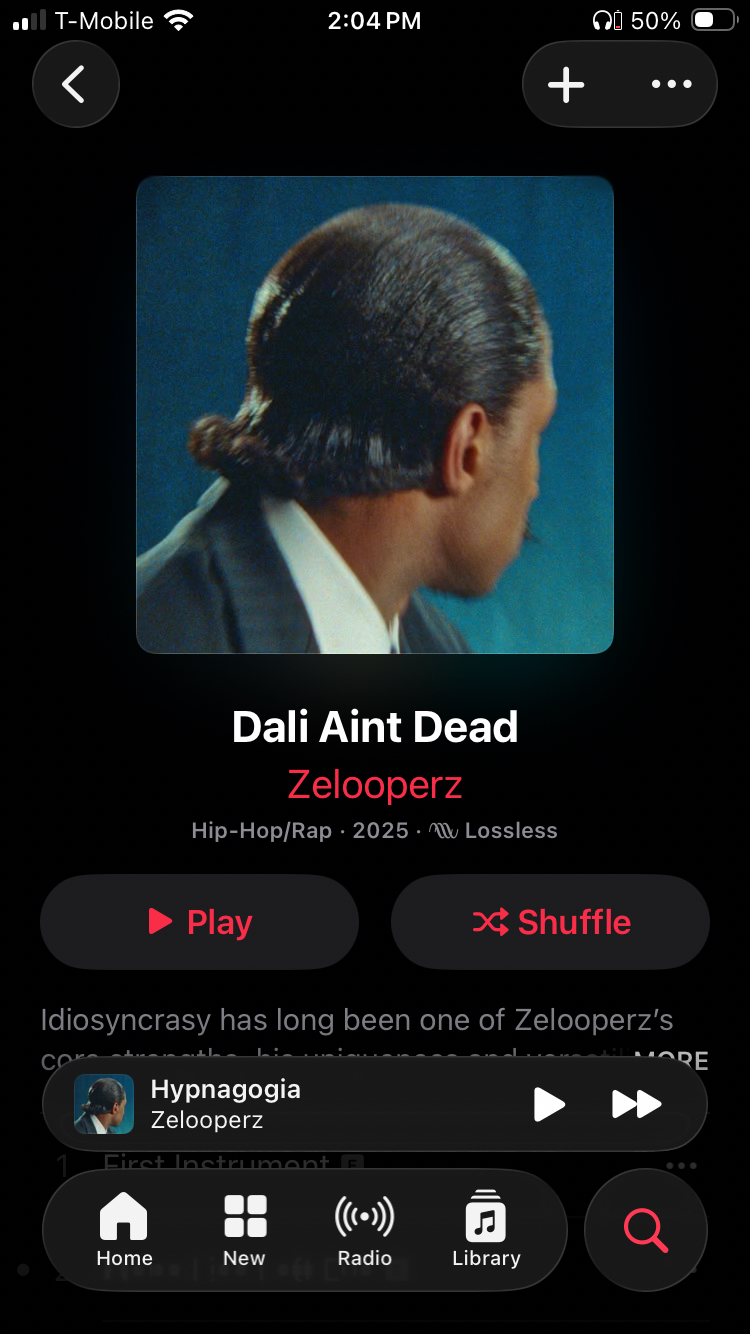Screen dimensions: 750x1334
Task: Switch to the New tab
Action: [245, 1230]
